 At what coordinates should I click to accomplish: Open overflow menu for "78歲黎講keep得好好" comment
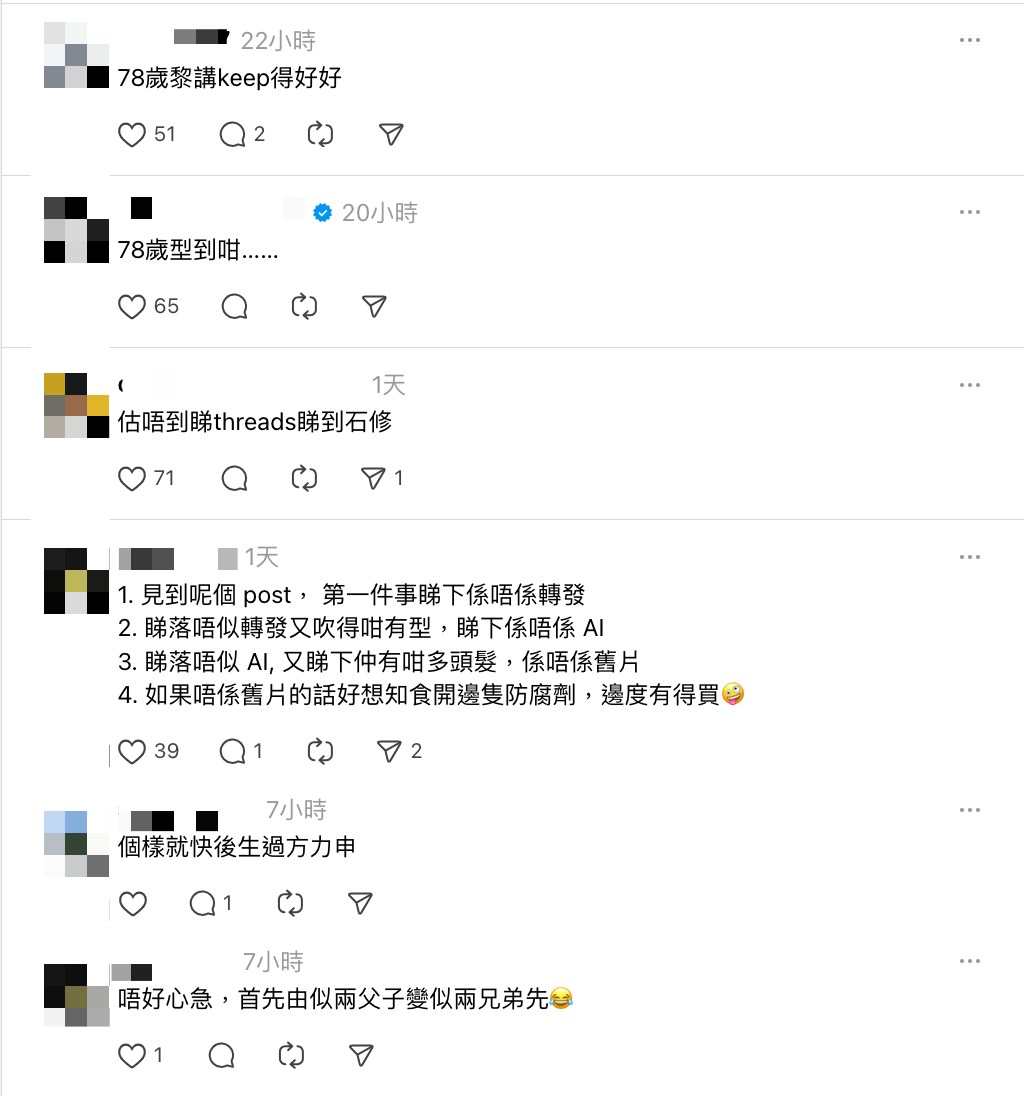pyautogui.click(x=969, y=40)
